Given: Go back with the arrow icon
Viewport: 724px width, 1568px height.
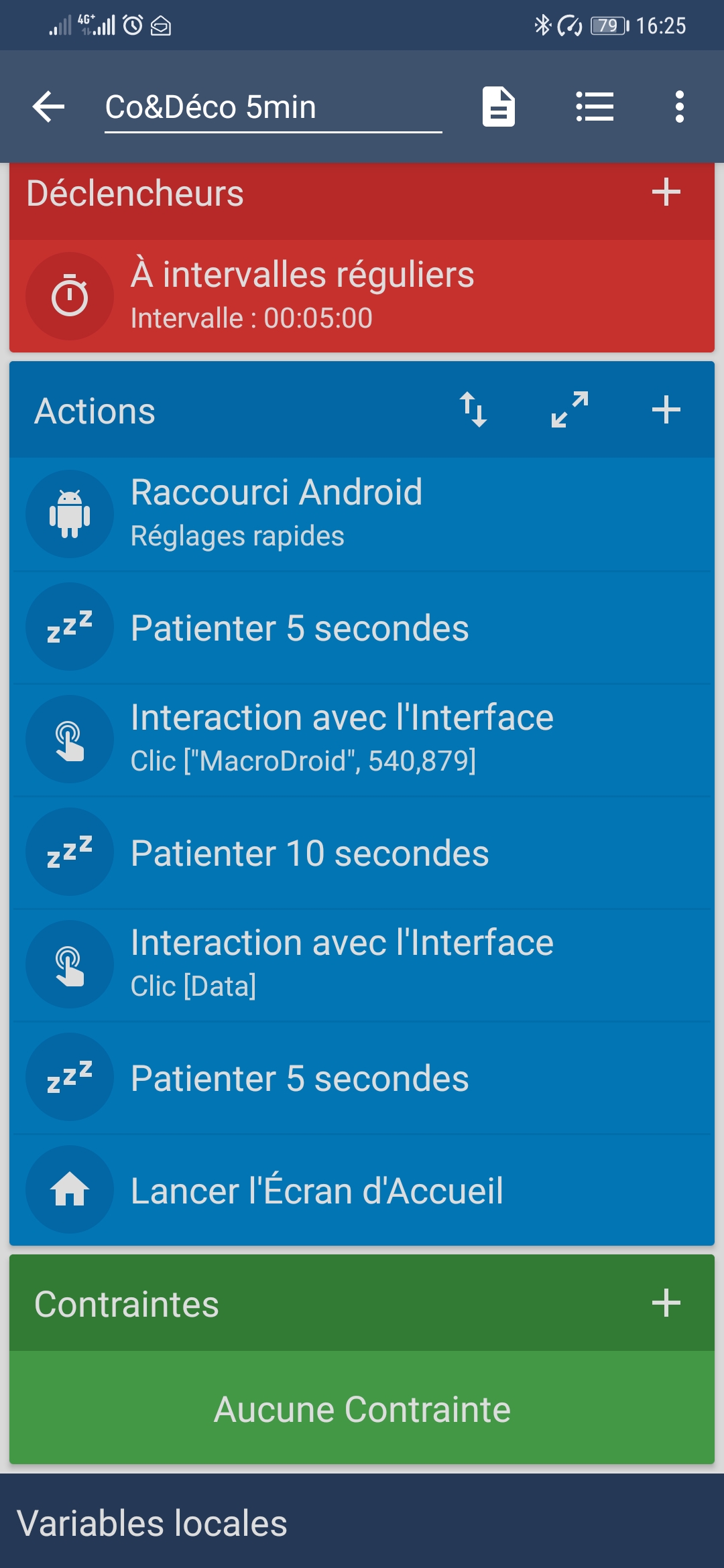Looking at the screenshot, I should tap(48, 107).
